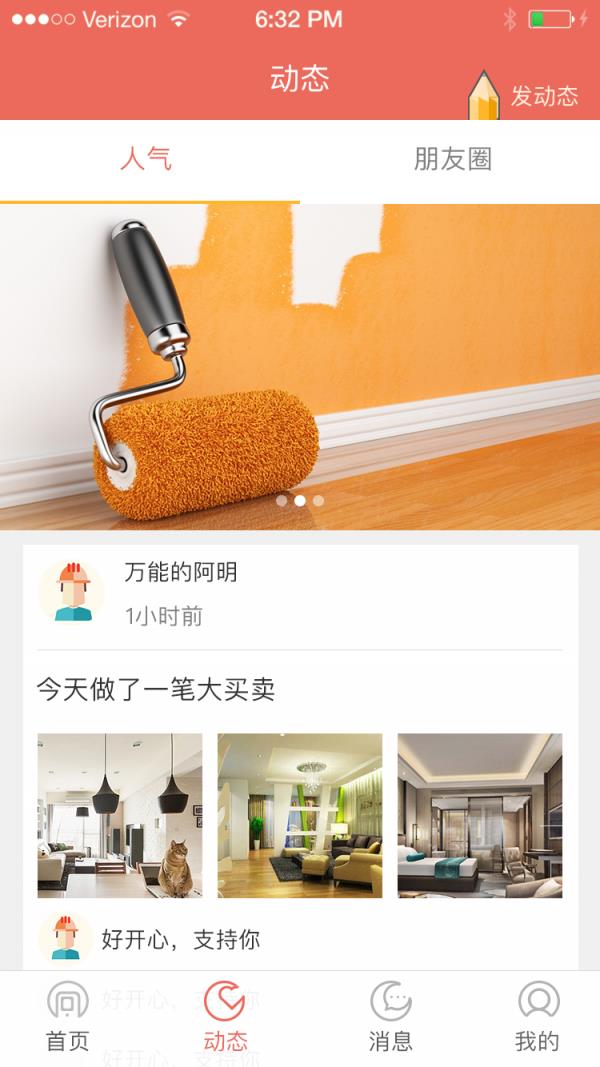Open the post 今天做了一笔大买卖
This screenshot has width=600, height=1067.
(156, 690)
